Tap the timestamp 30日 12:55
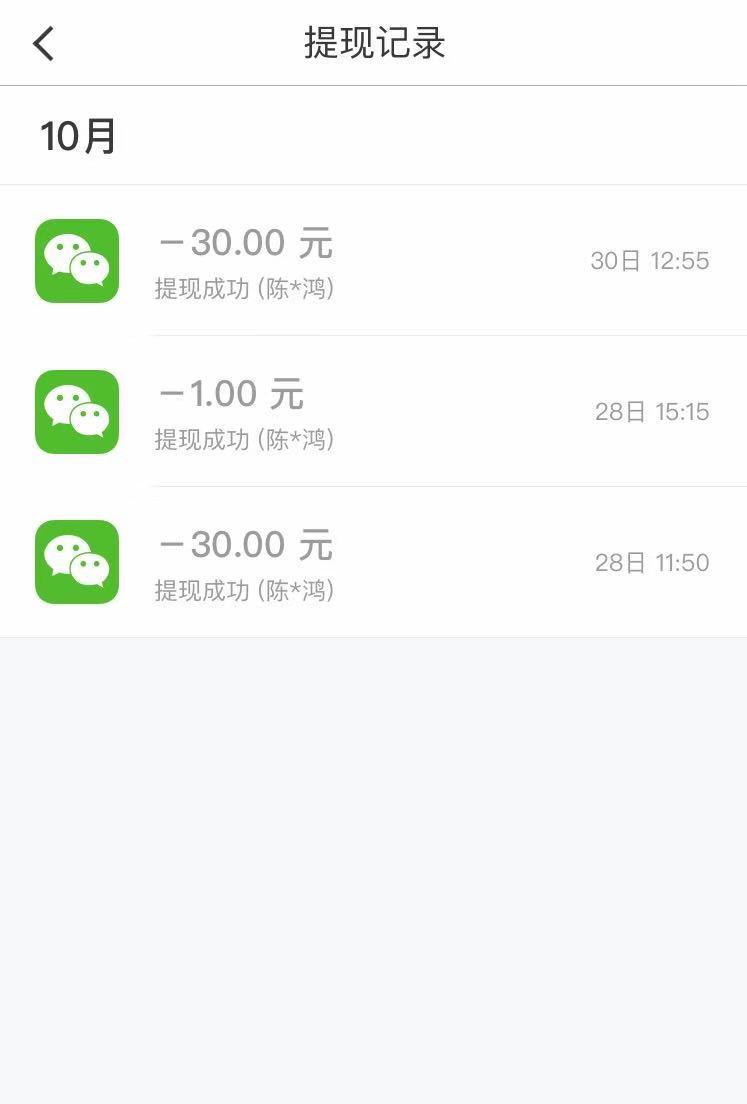747x1104 pixels. point(650,261)
